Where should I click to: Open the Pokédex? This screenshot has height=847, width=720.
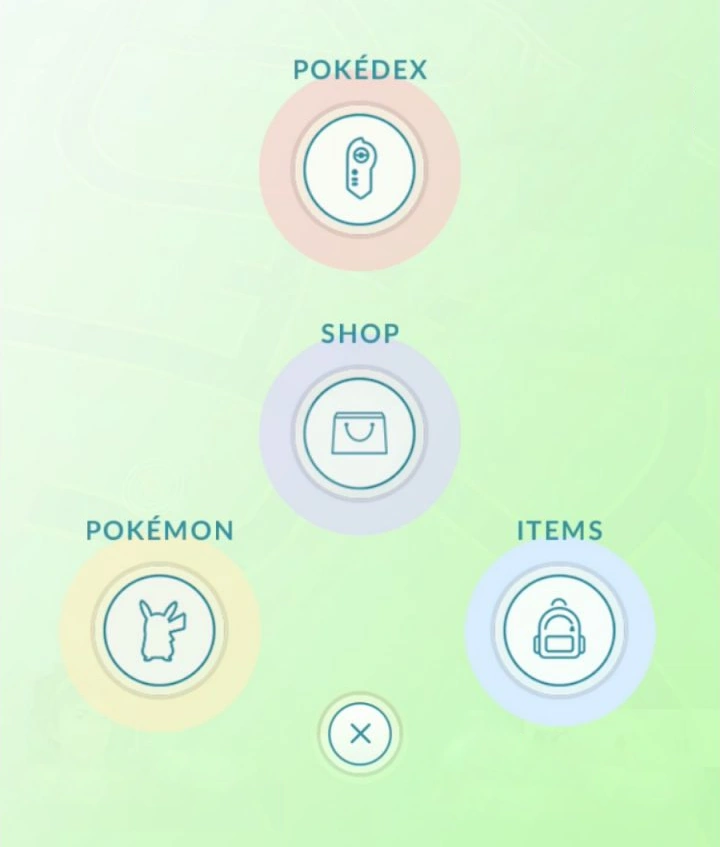click(x=359, y=169)
